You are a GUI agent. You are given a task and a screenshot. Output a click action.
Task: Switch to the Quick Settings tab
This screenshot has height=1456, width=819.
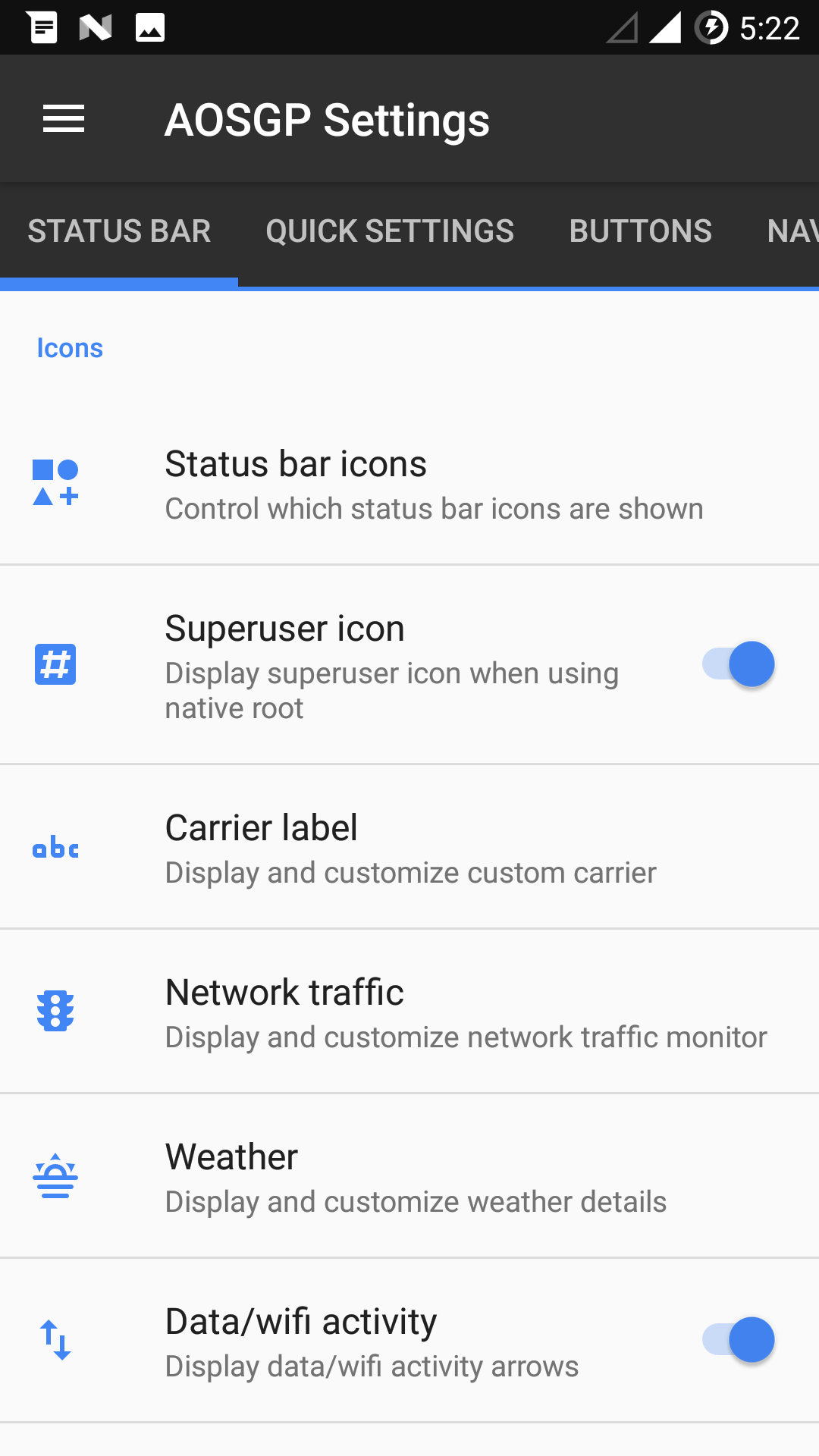point(390,232)
